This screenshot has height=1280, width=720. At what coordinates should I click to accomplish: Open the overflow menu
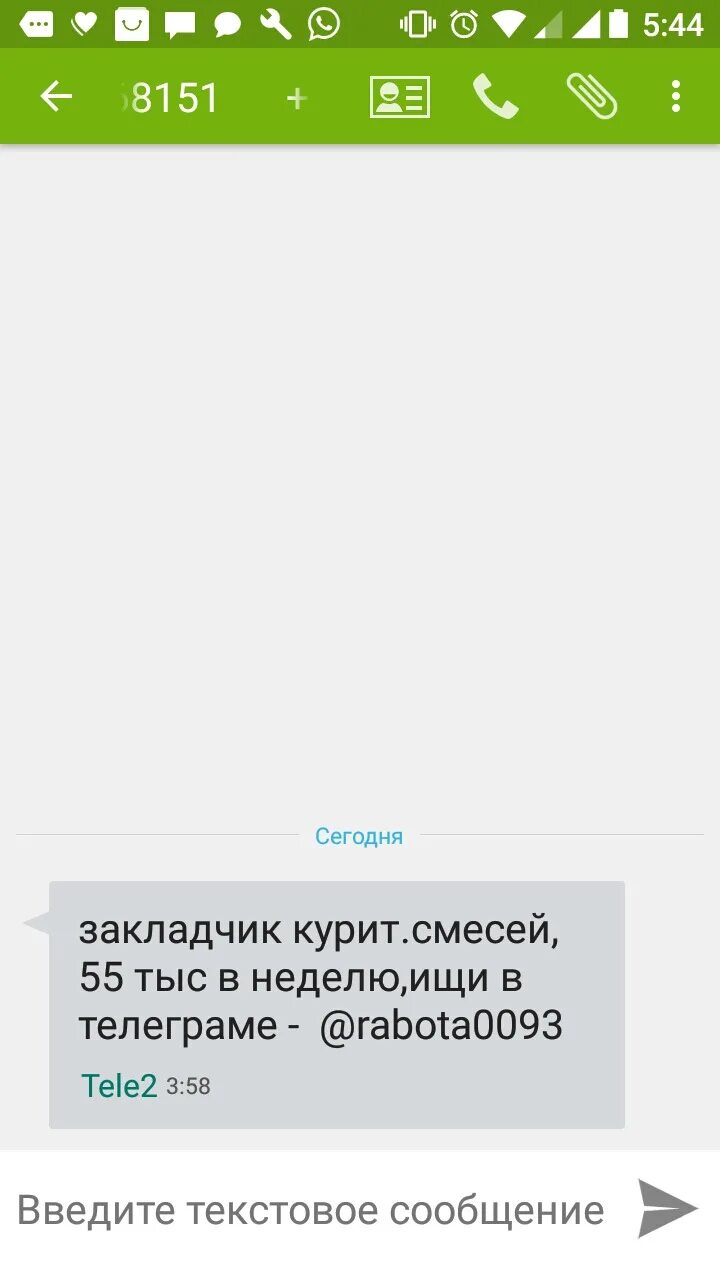pos(676,97)
